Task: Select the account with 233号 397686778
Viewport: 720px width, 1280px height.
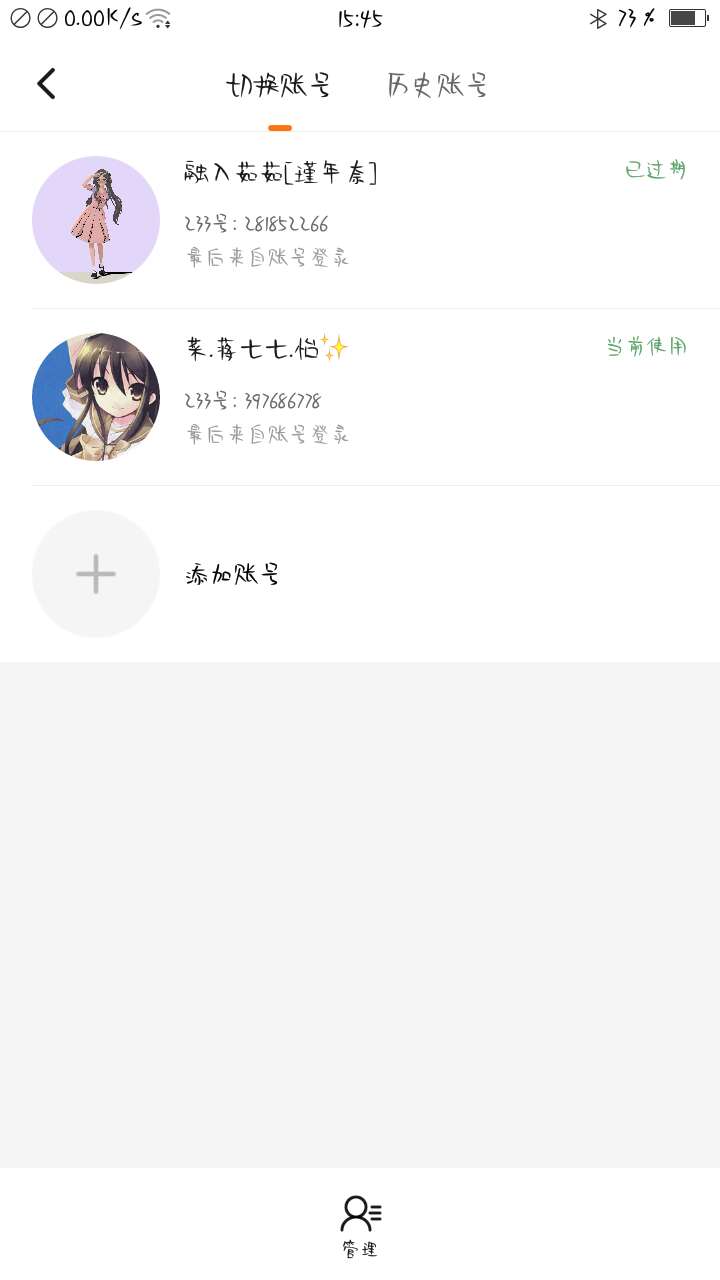Action: (360, 397)
